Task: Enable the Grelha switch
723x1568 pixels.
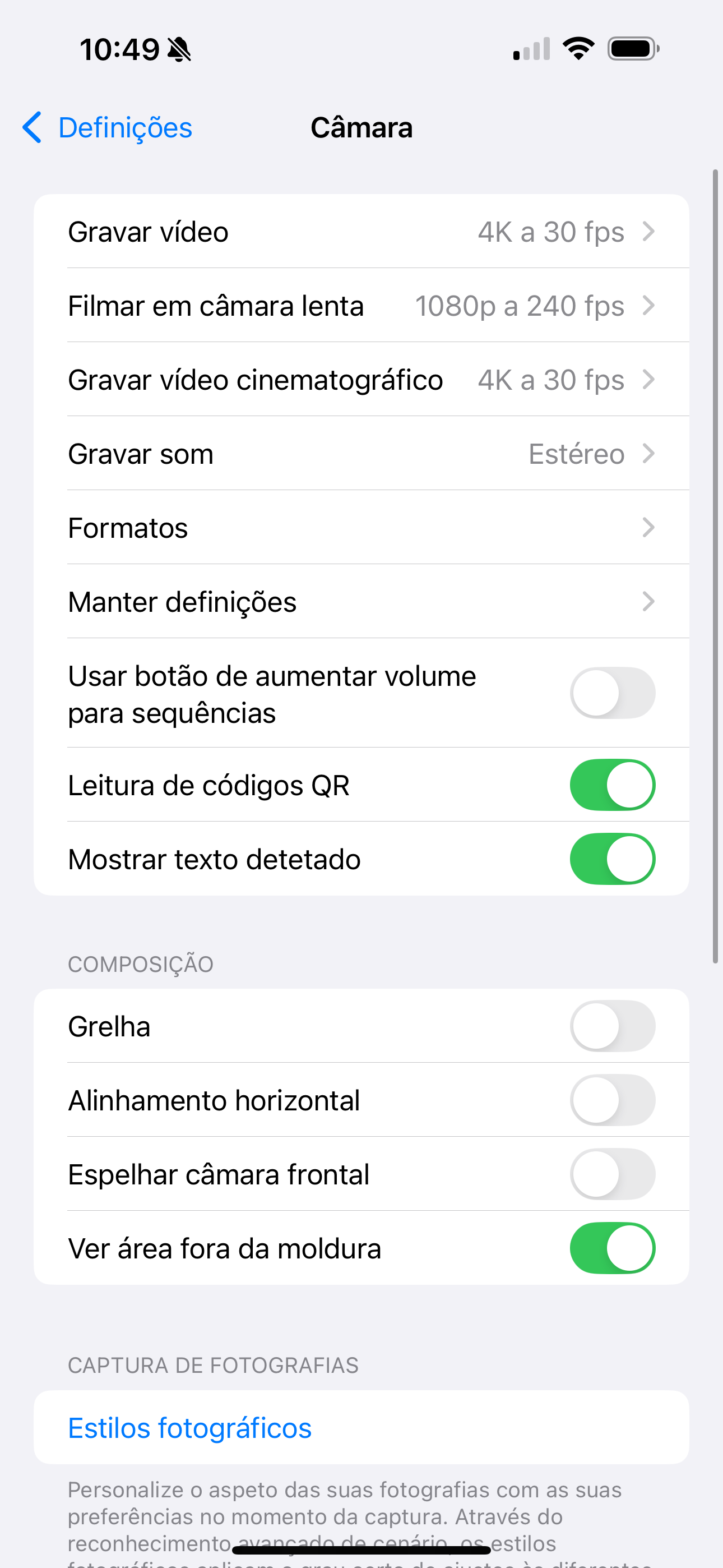Action: tap(612, 1026)
